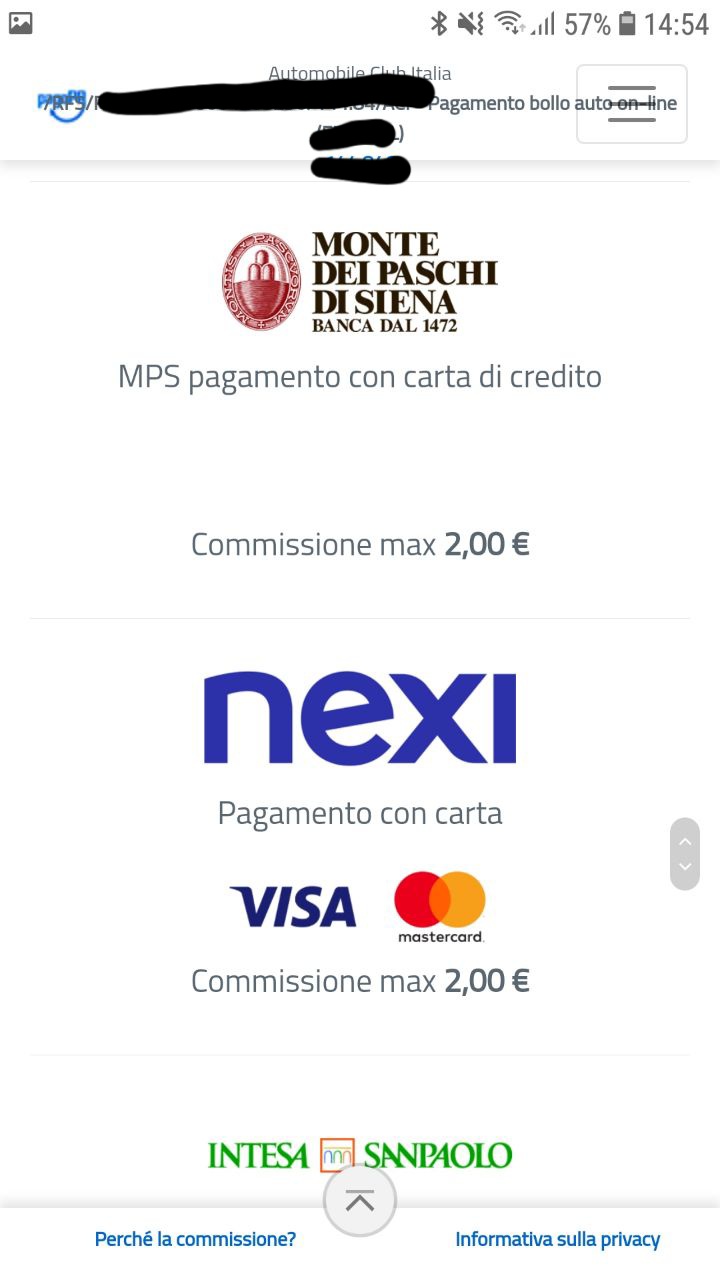Select Intesa Sanpaolo payment option
The image size is (720, 1280).
click(360, 1156)
